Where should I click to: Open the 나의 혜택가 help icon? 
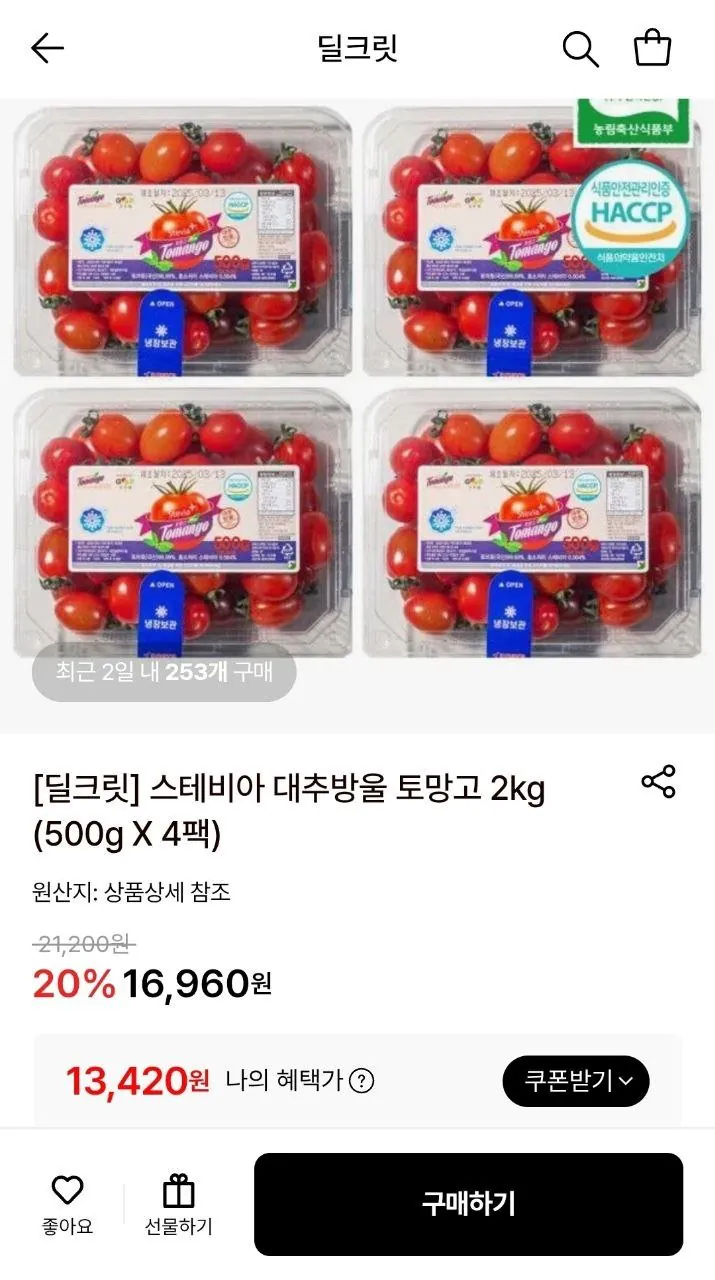point(362,1081)
